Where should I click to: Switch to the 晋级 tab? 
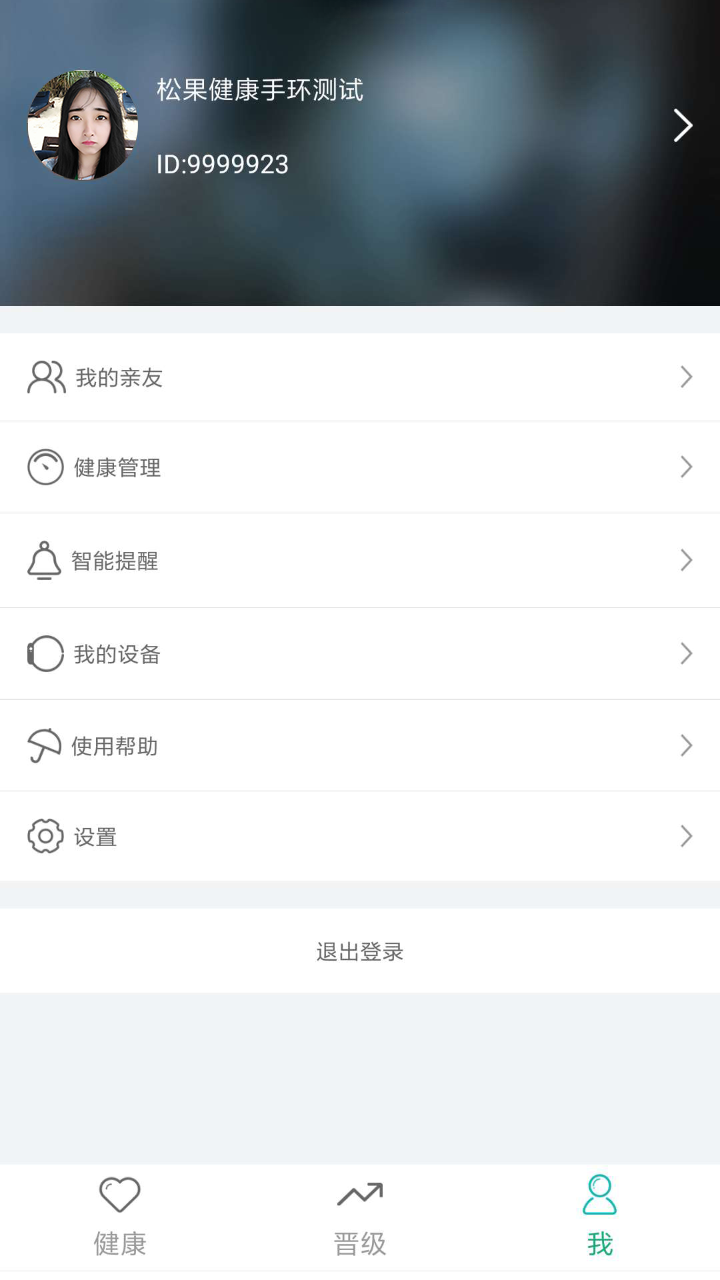click(x=360, y=1217)
